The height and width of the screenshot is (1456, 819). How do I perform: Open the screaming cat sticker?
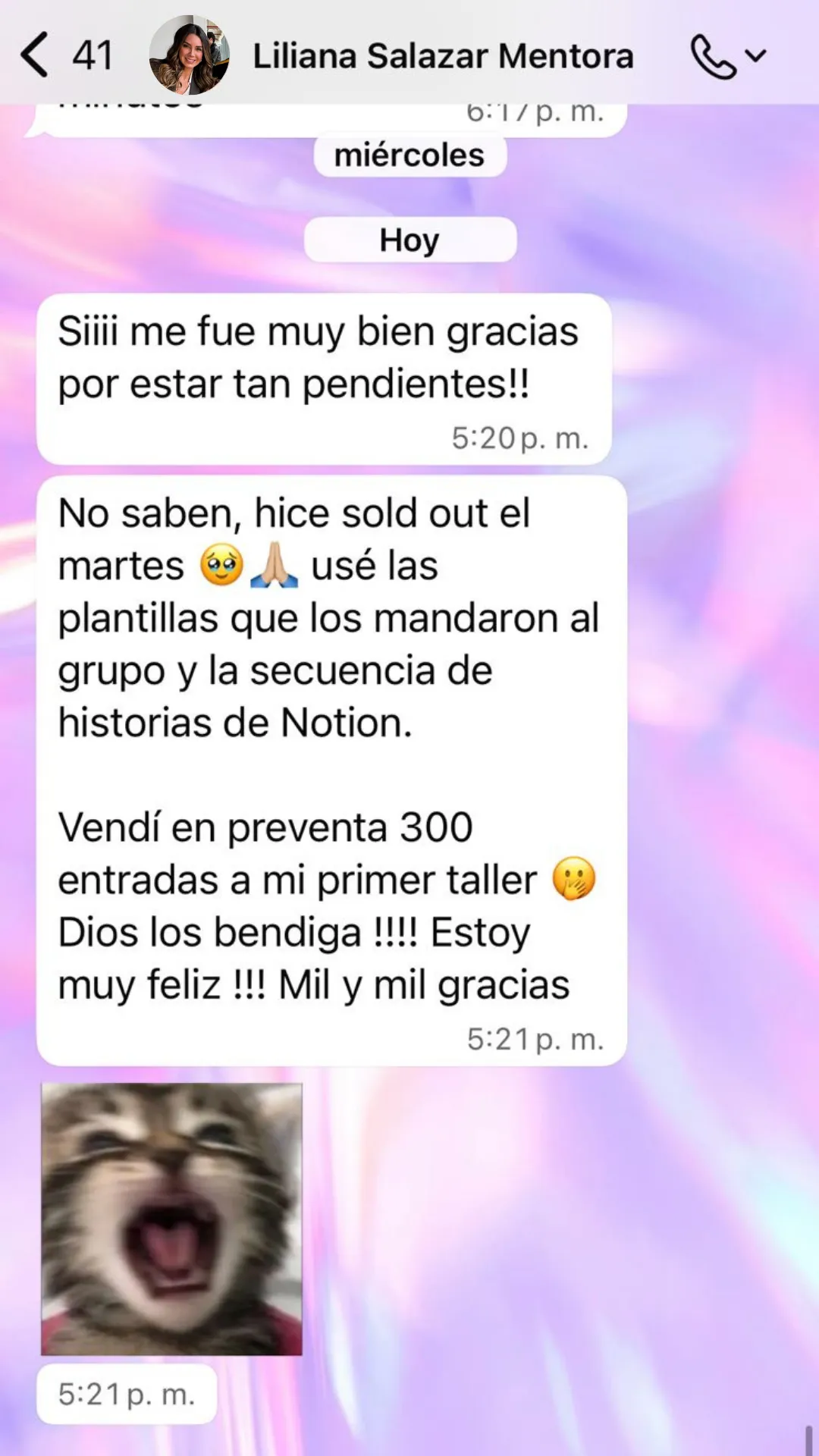tap(171, 1219)
